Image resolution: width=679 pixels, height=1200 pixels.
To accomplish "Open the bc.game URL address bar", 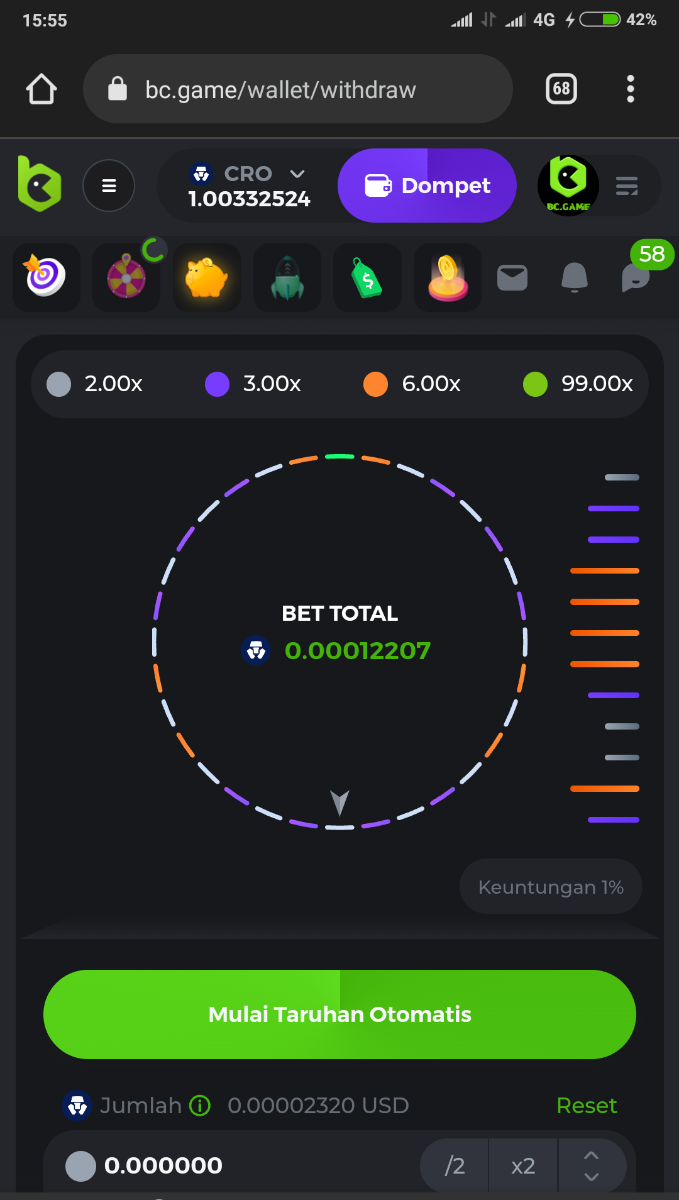I will 297,89.
